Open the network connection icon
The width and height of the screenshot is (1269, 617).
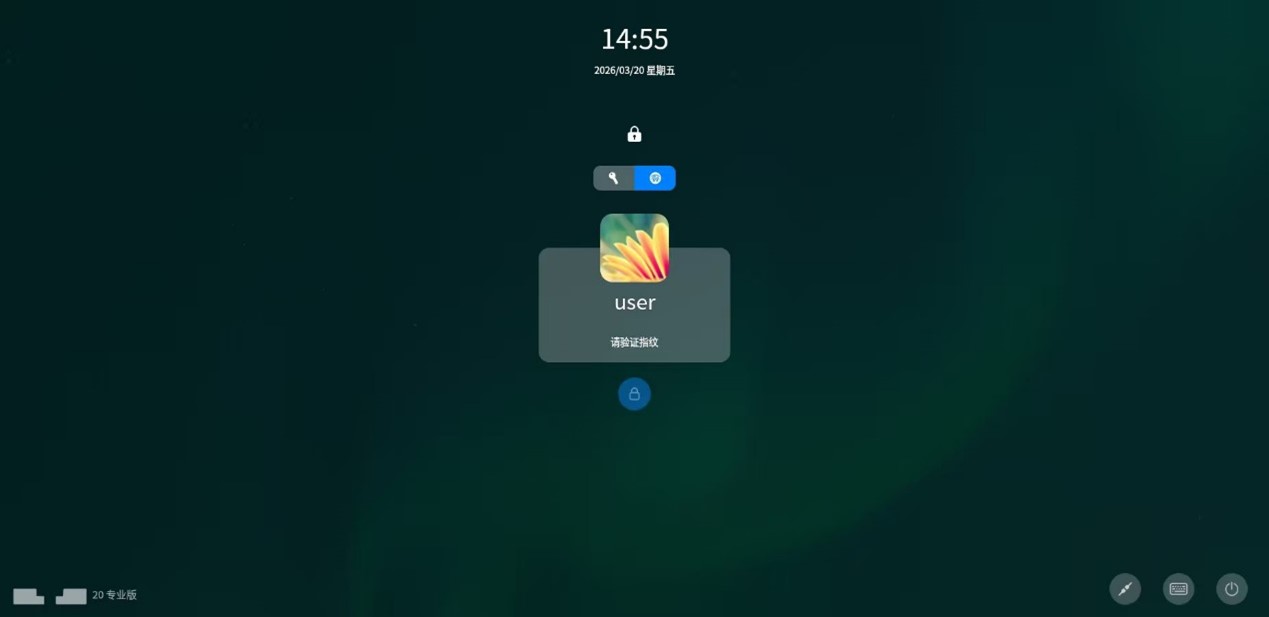coord(1125,589)
